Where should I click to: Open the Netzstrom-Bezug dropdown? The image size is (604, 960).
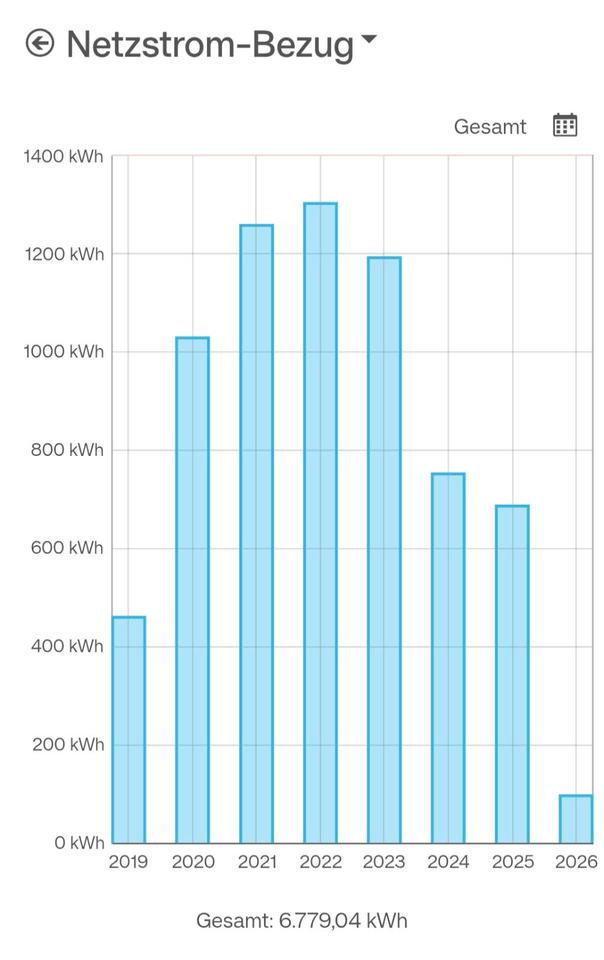tap(368, 41)
